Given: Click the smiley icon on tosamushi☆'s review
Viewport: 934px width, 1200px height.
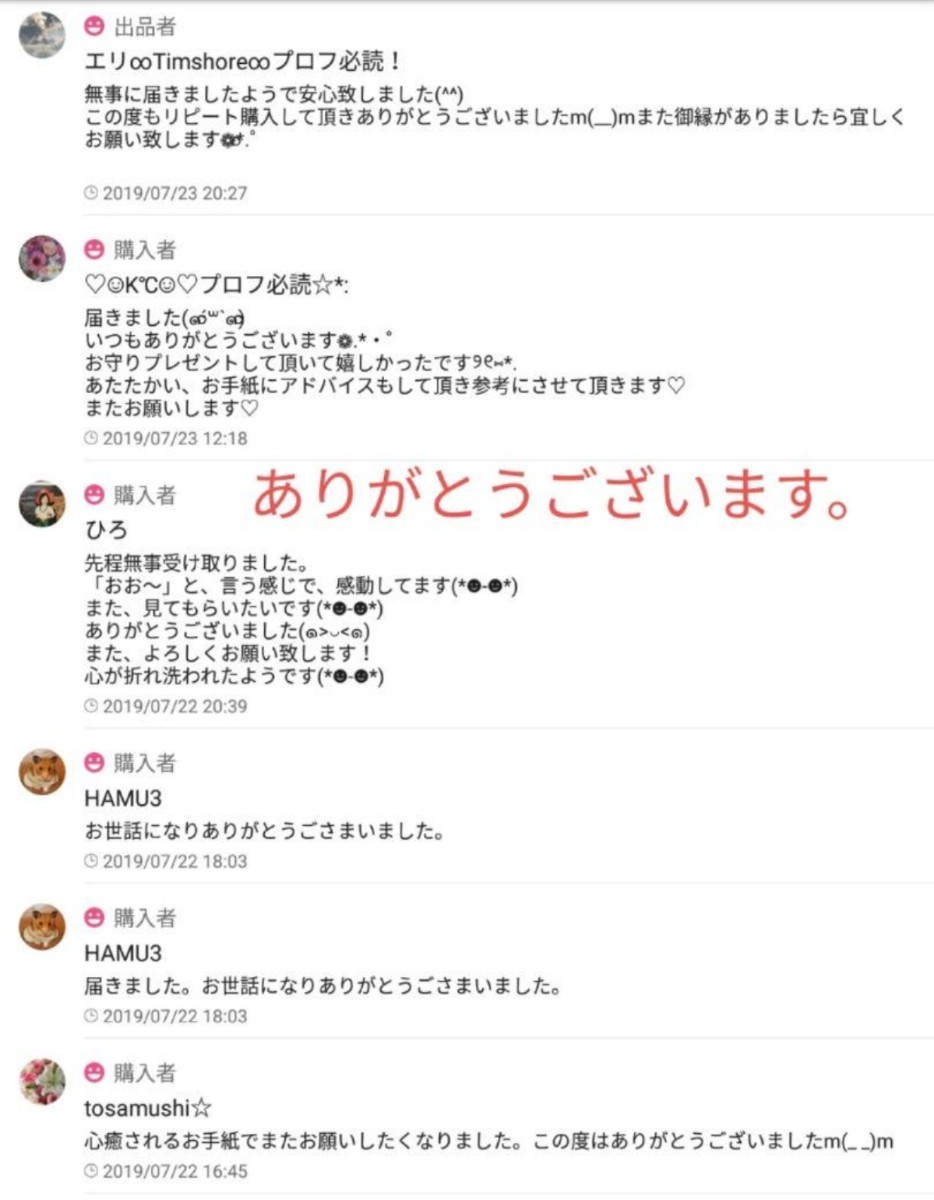Looking at the screenshot, I should coord(94,1072).
